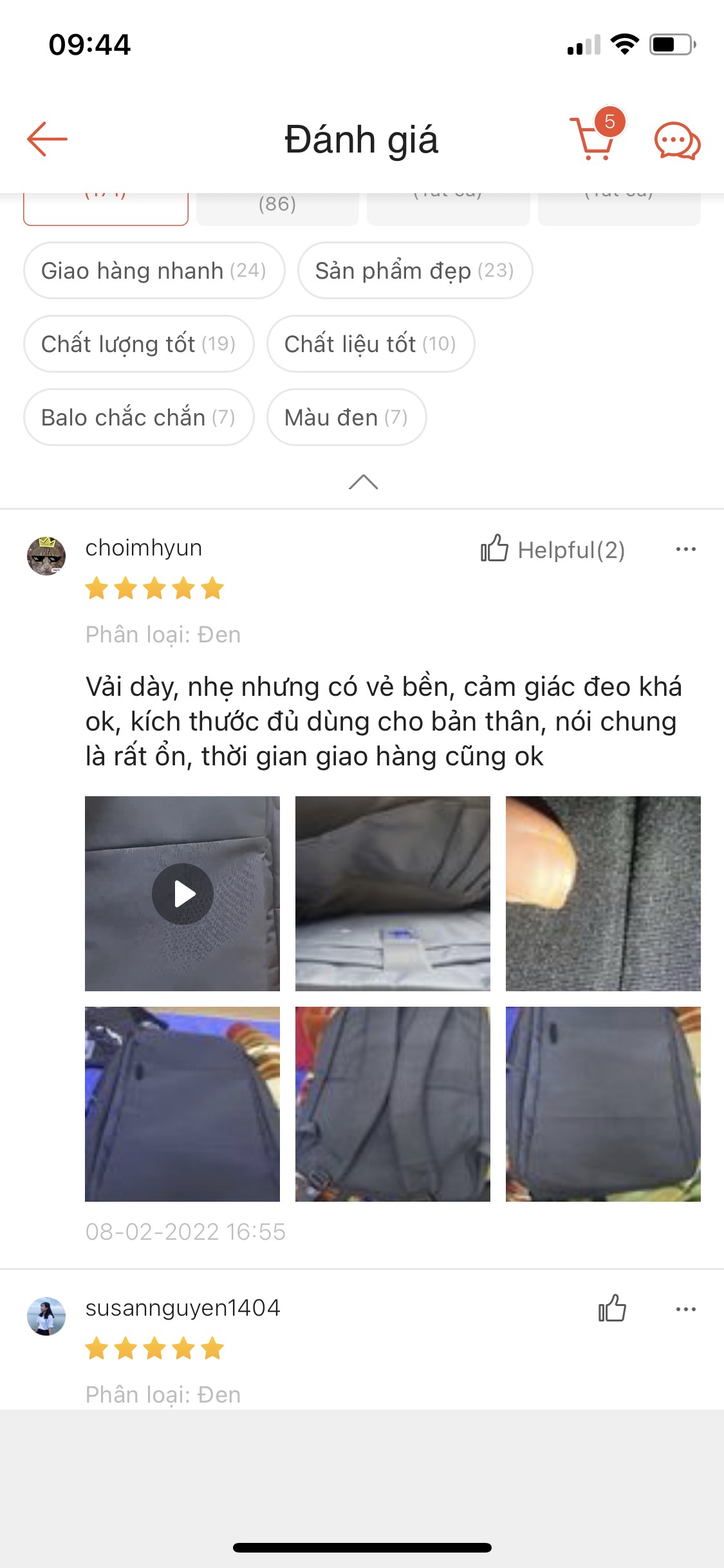Collapse the review filter tags
724x1568 pixels.
click(x=363, y=482)
